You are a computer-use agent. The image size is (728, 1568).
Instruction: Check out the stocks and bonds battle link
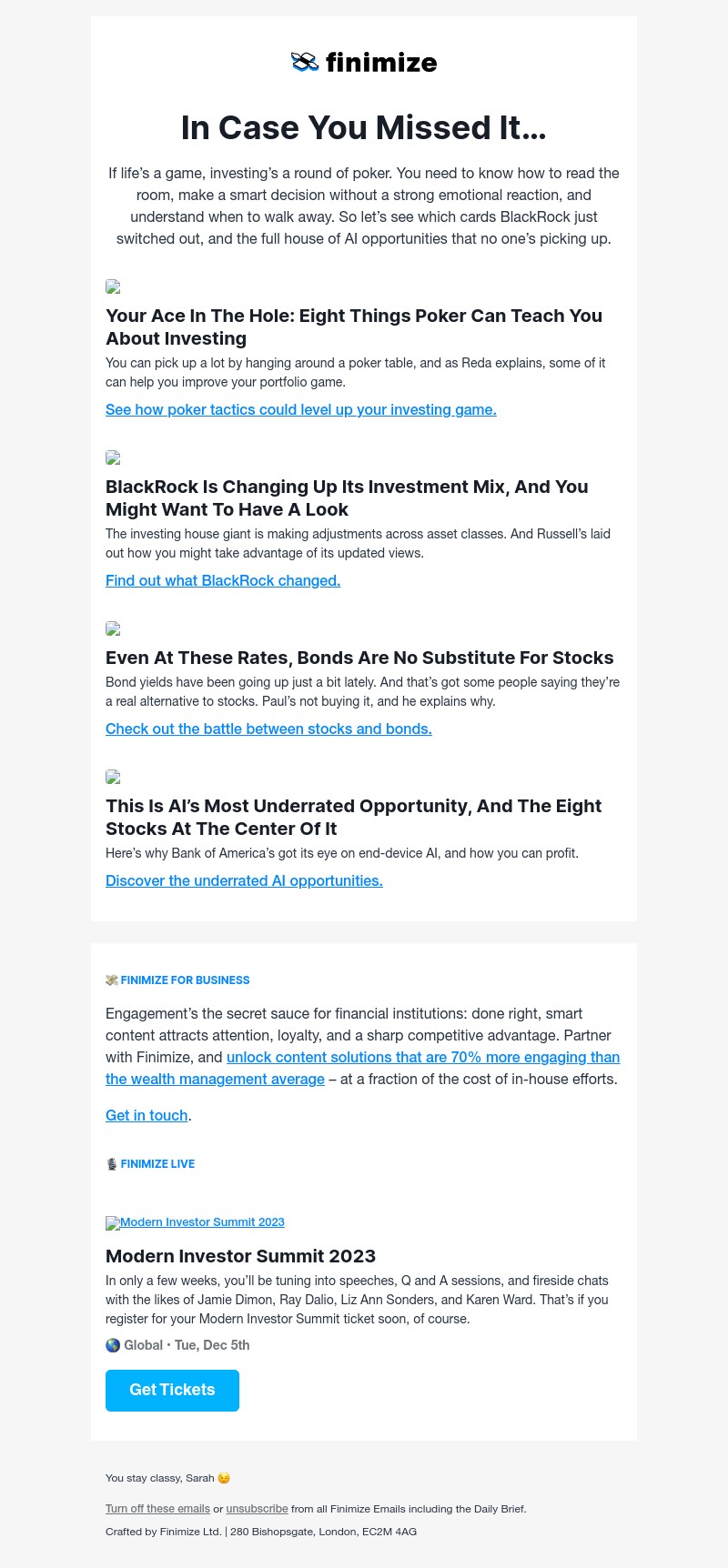click(x=268, y=729)
